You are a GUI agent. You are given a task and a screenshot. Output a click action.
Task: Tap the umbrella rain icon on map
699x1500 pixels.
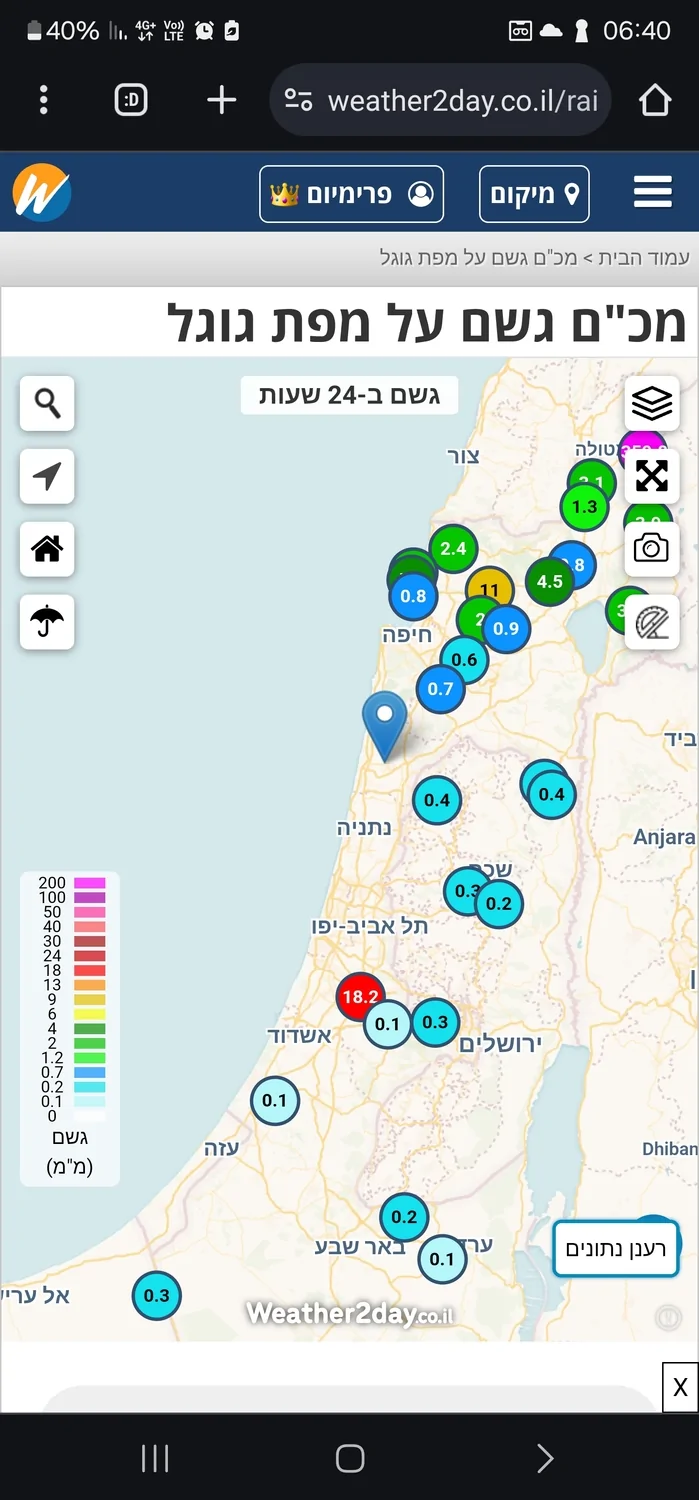tap(47, 622)
